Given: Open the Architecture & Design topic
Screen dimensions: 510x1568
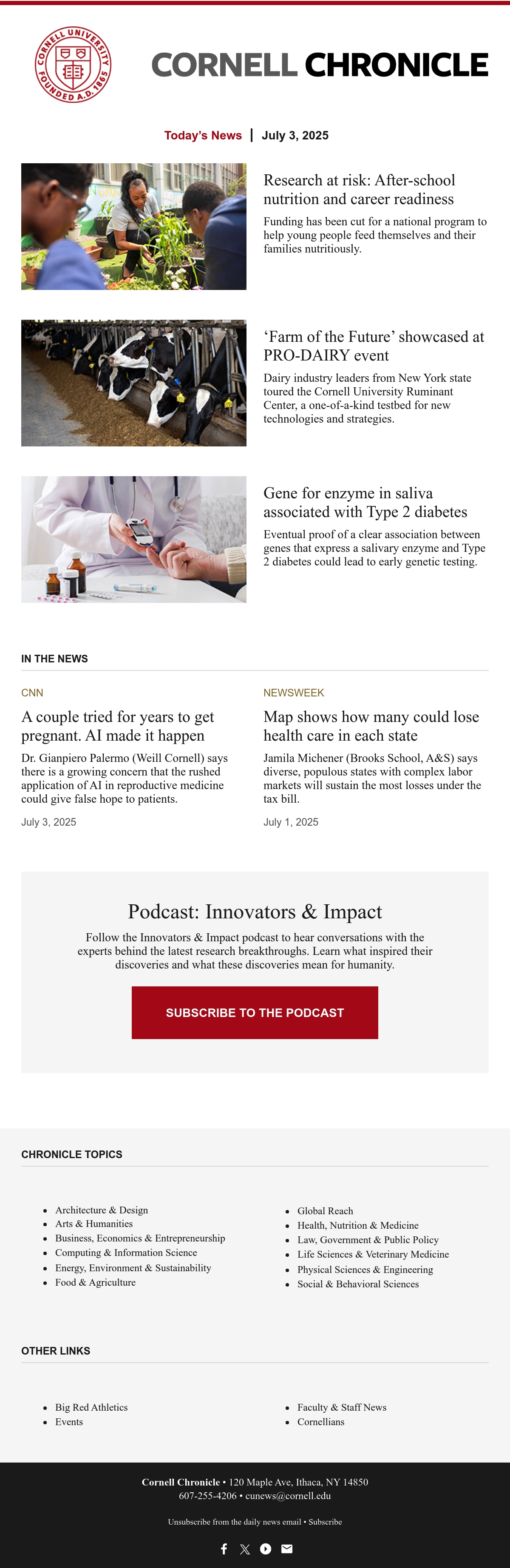Looking at the screenshot, I should point(102,1210).
